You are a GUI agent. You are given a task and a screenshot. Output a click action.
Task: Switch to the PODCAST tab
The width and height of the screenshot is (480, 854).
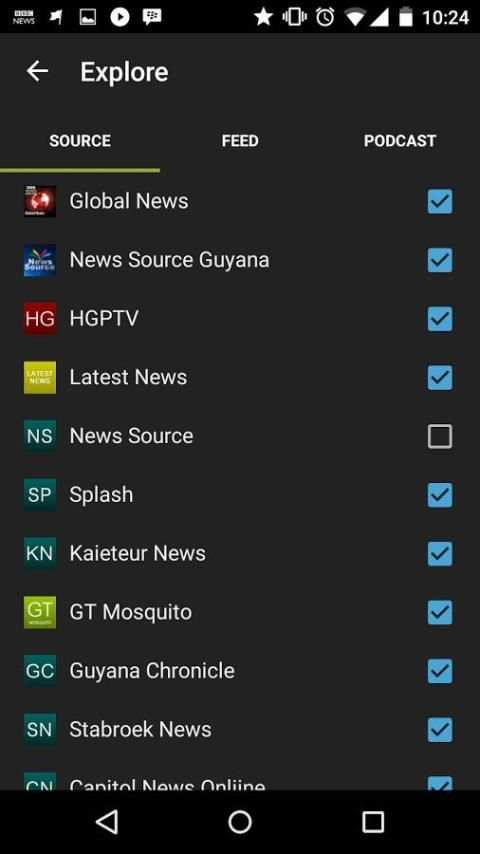400,141
